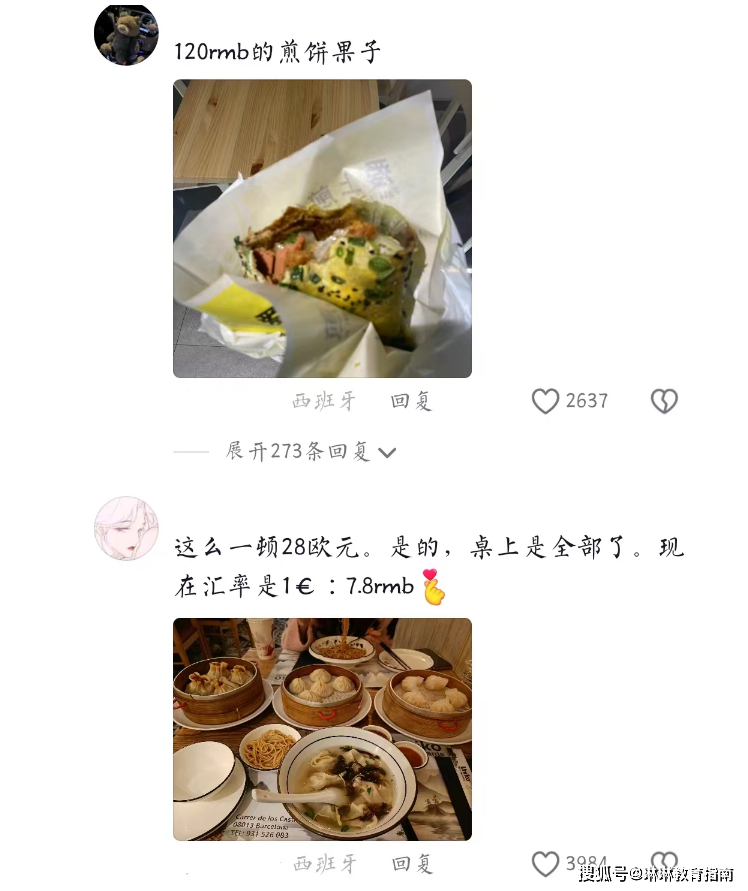View the dim sum meal photo
Viewport: 748px width, 891px height.
322,729
